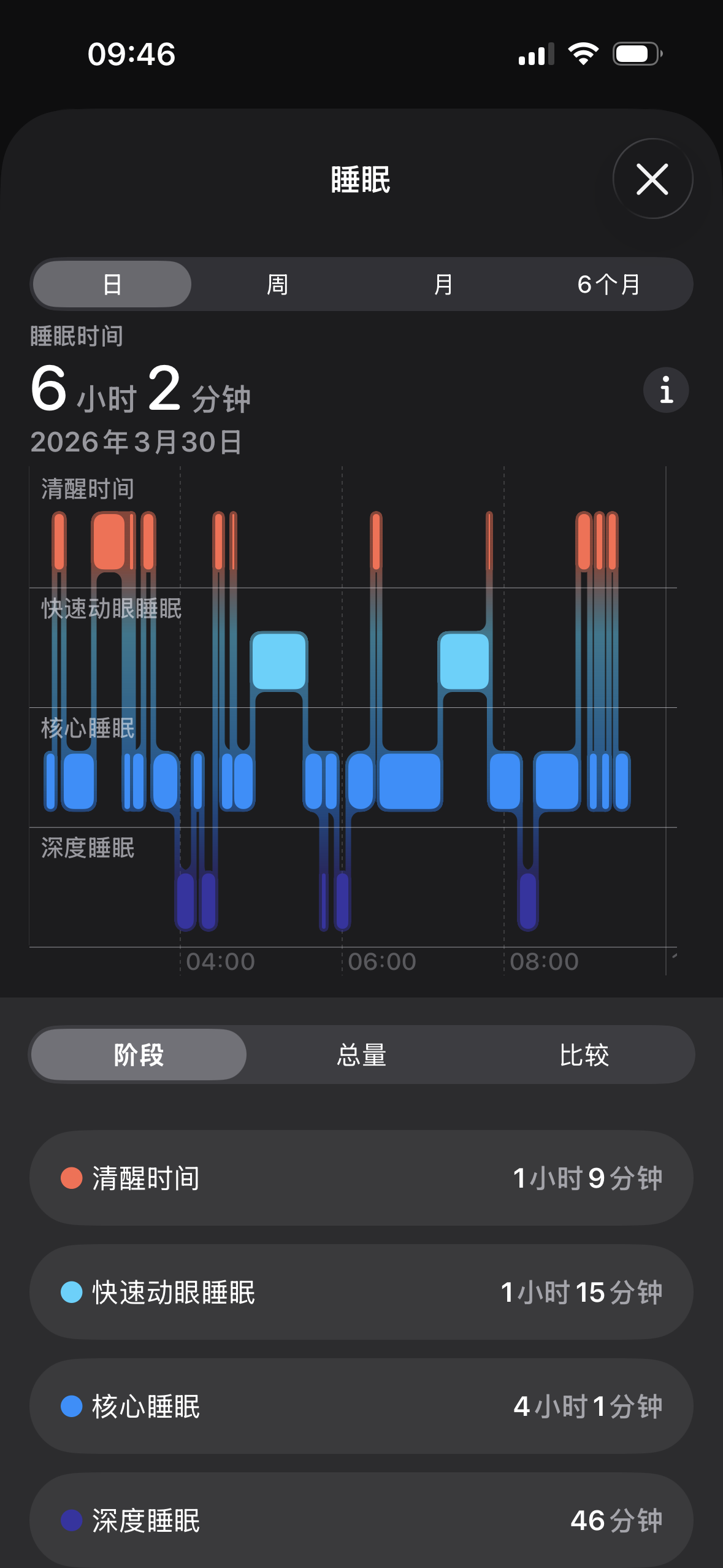Switch to the 日 day view
723x1568 pixels.
click(112, 285)
